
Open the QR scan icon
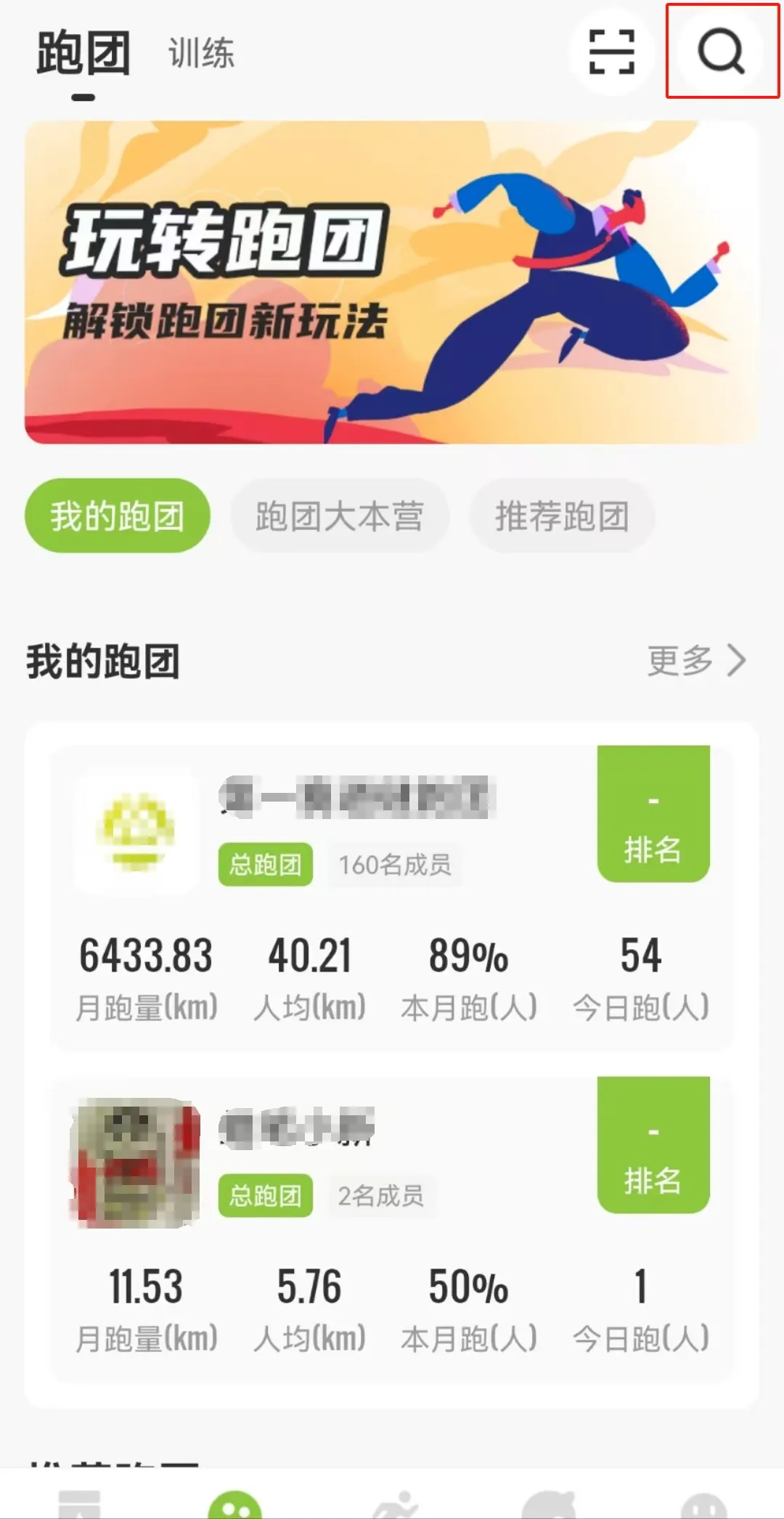point(611,52)
